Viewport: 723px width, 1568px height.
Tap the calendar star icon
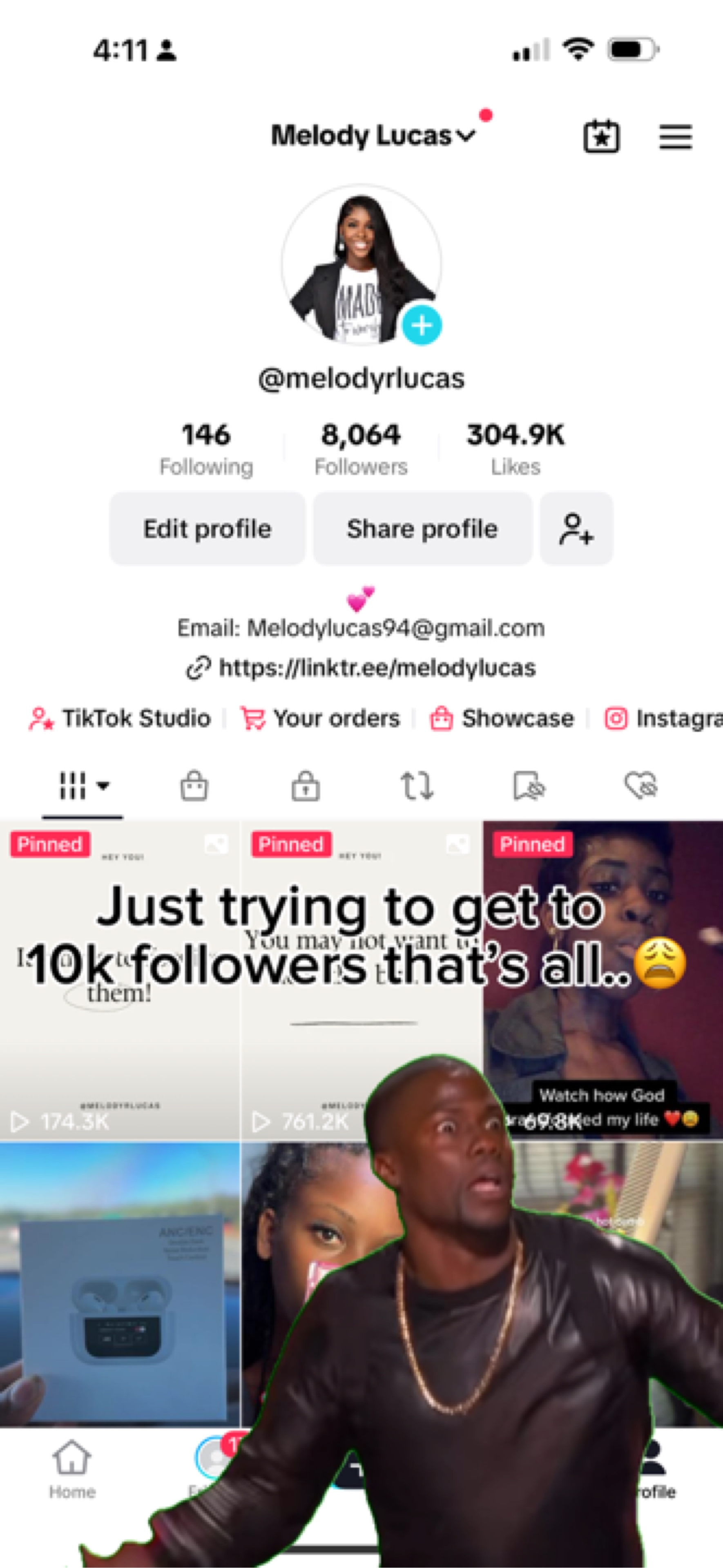(602, 136)
